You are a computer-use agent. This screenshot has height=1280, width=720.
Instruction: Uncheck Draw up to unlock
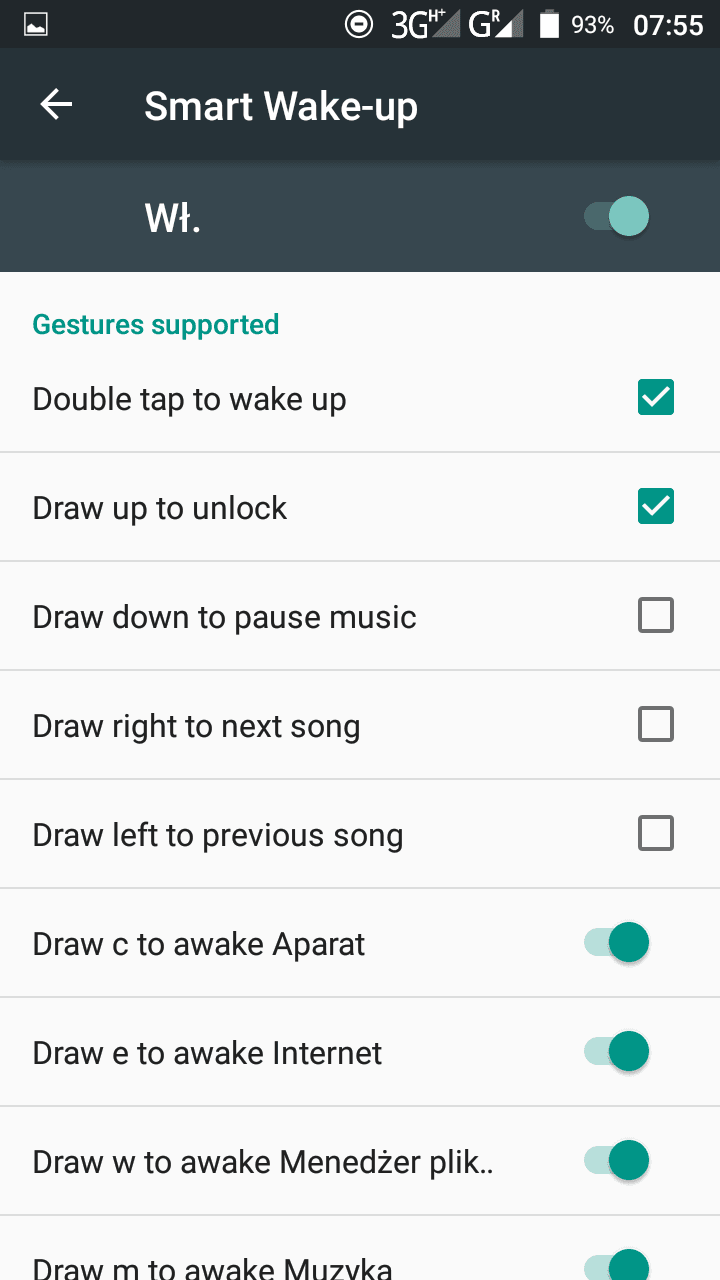point(656,507)
